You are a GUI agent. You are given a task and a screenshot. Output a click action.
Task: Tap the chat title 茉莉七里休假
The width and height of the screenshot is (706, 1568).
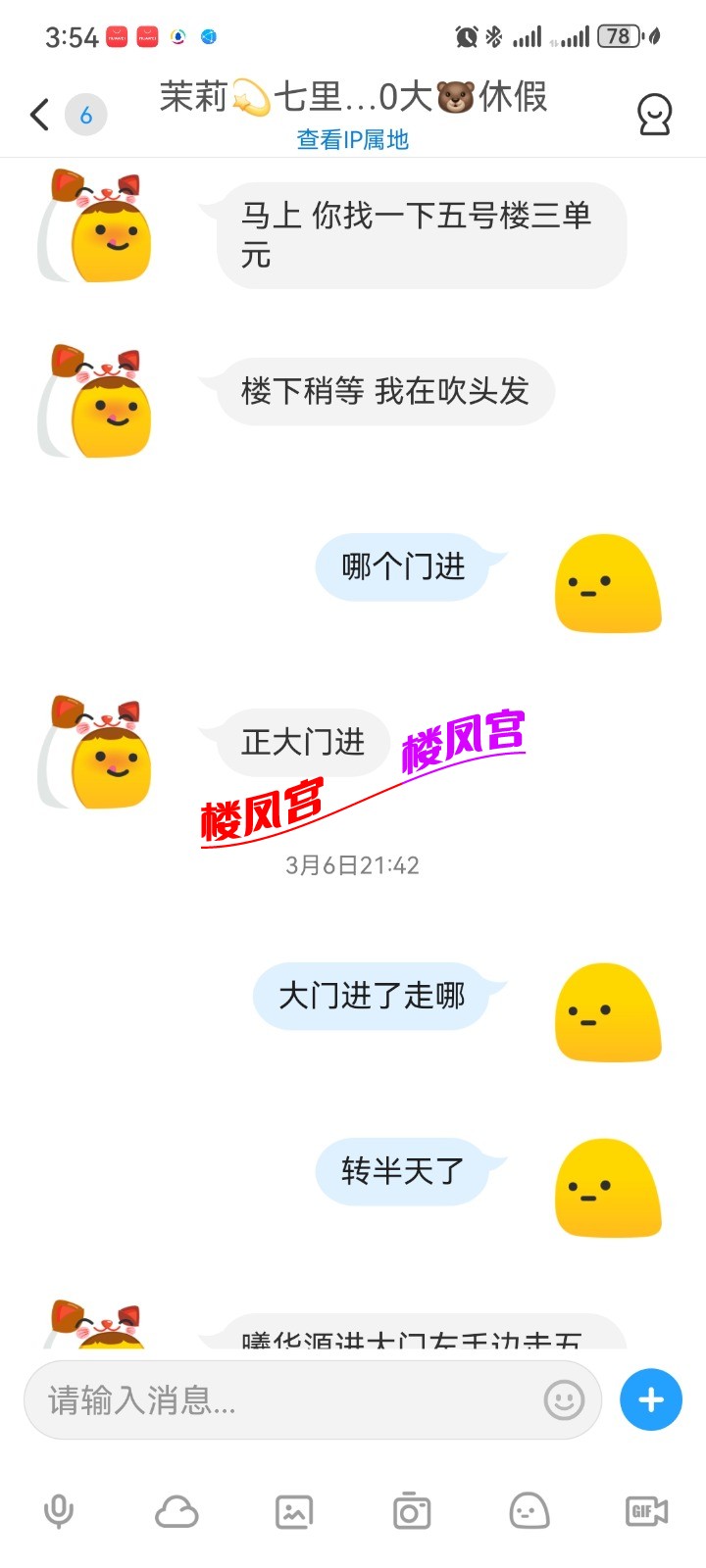pos(353,98)
